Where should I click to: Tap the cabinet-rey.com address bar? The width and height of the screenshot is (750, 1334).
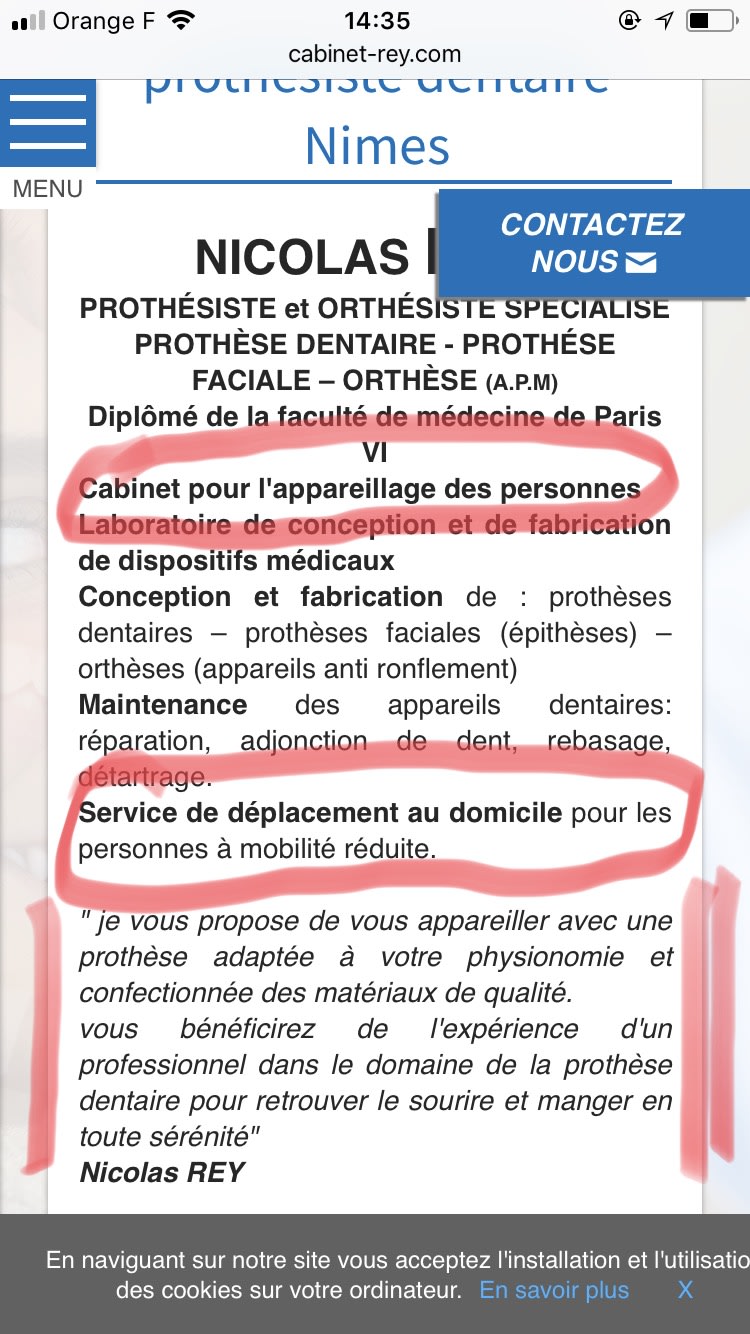(x=375, y=54)
